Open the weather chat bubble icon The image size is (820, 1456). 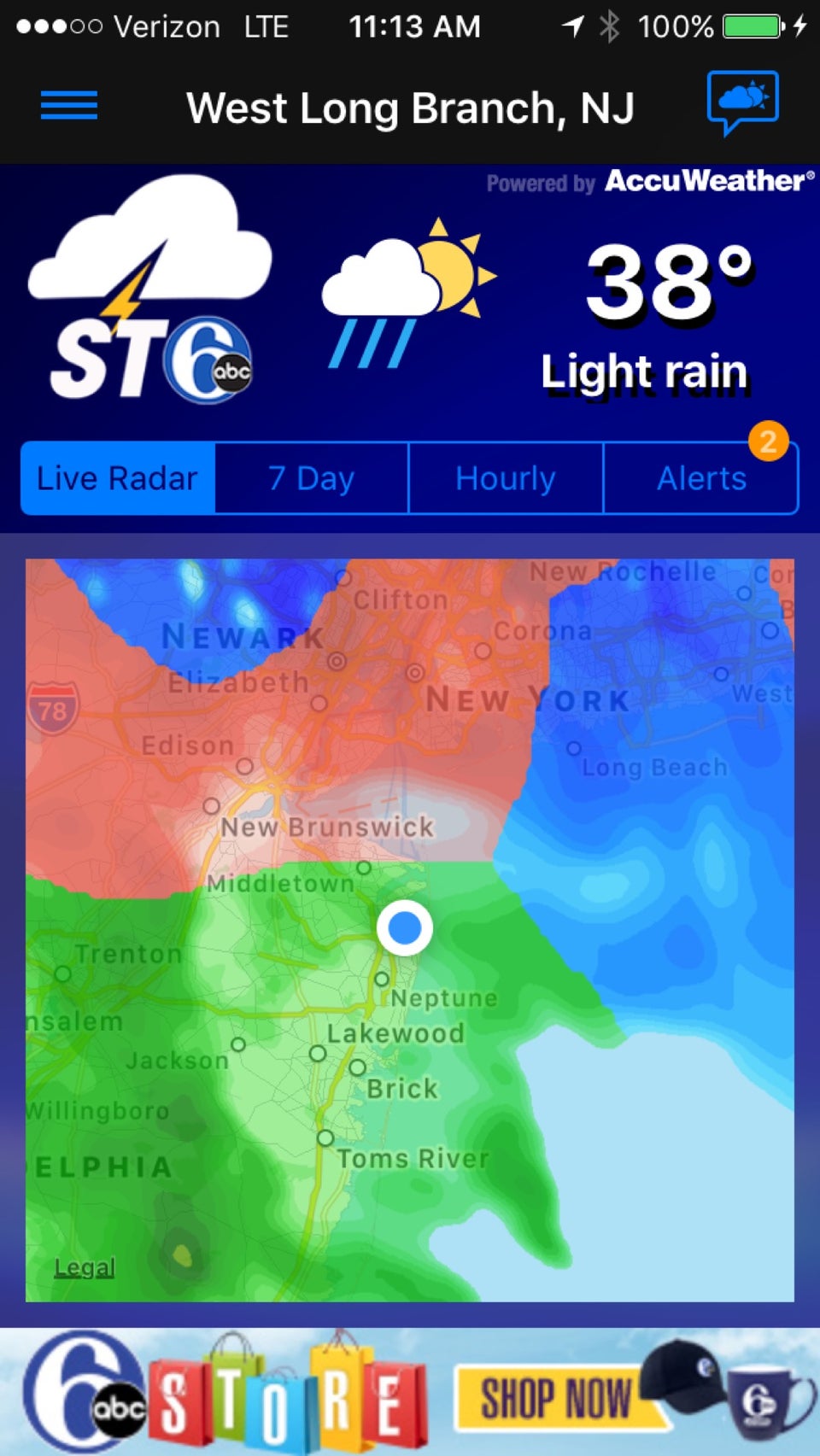coord(742,102)
